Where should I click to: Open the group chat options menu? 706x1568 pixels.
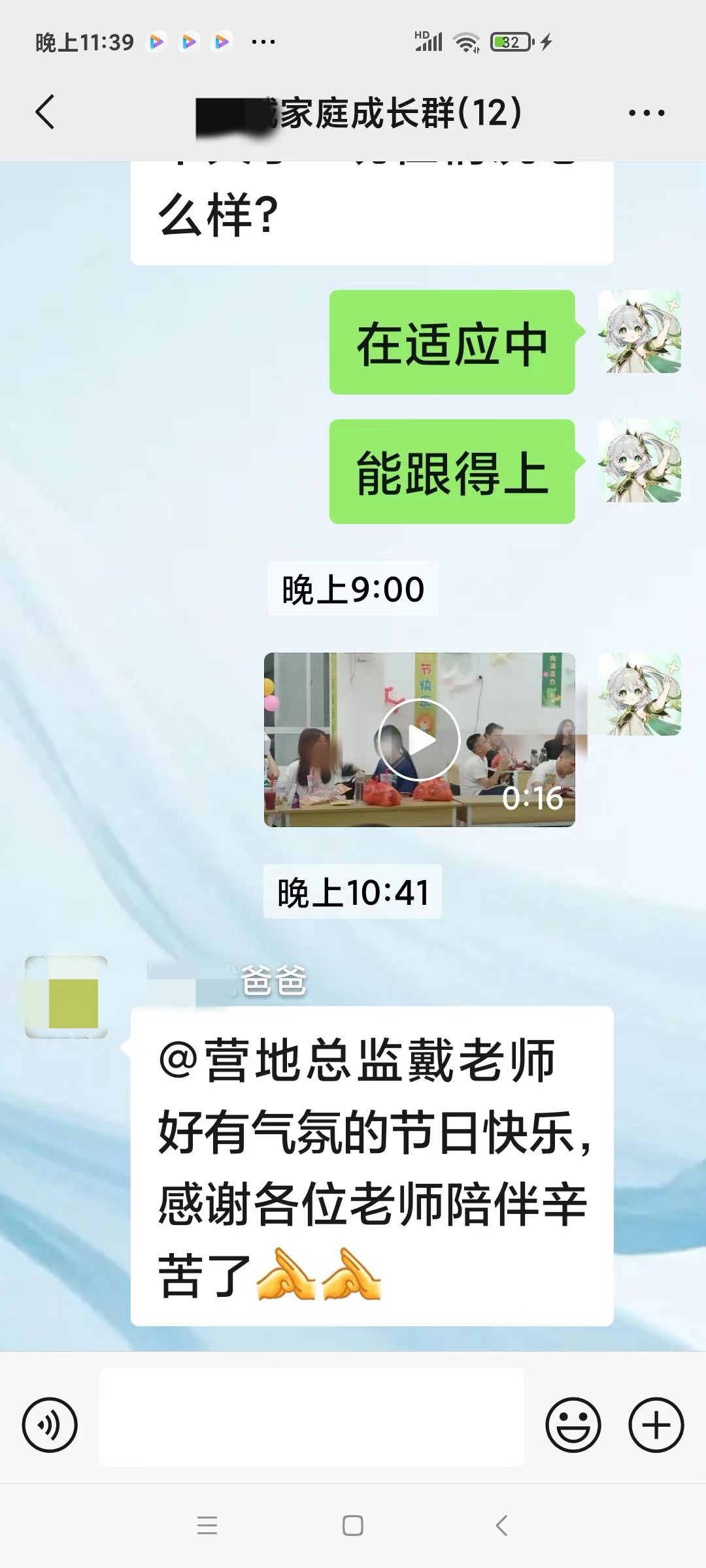(x=646, y=112)
